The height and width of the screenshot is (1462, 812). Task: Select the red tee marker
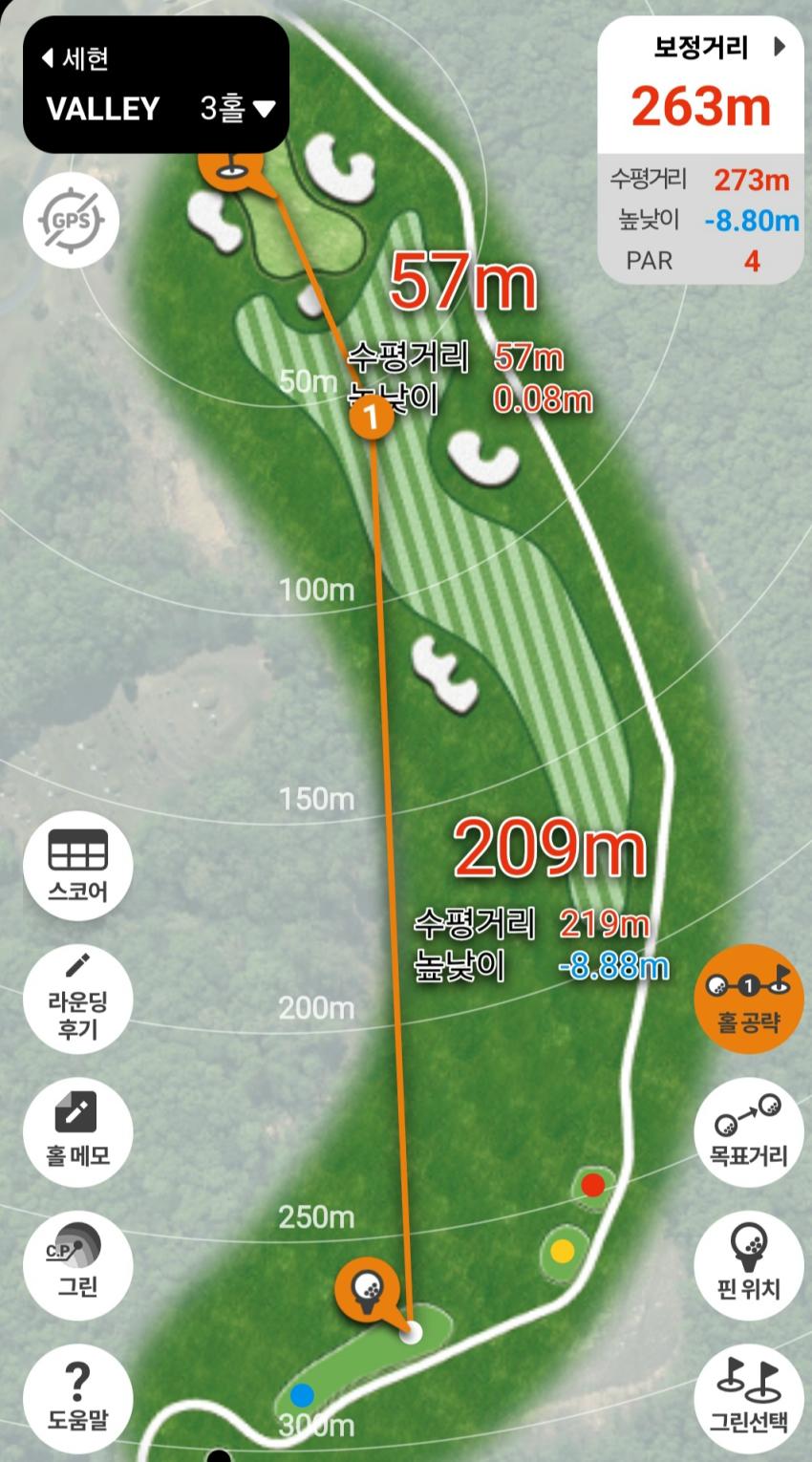click(593, 1186)
